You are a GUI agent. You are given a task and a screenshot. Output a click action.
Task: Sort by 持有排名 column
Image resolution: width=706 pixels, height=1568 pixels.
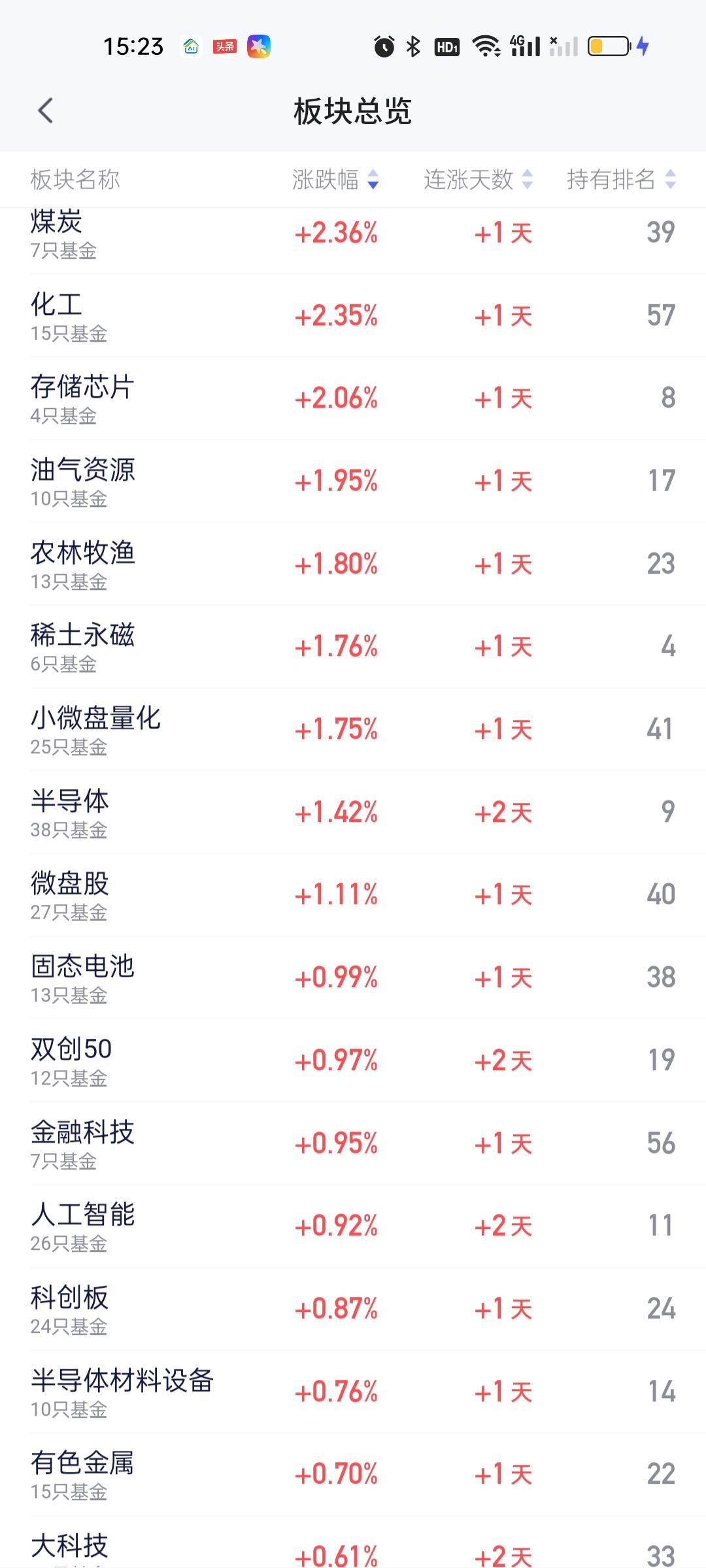point(621,179)
